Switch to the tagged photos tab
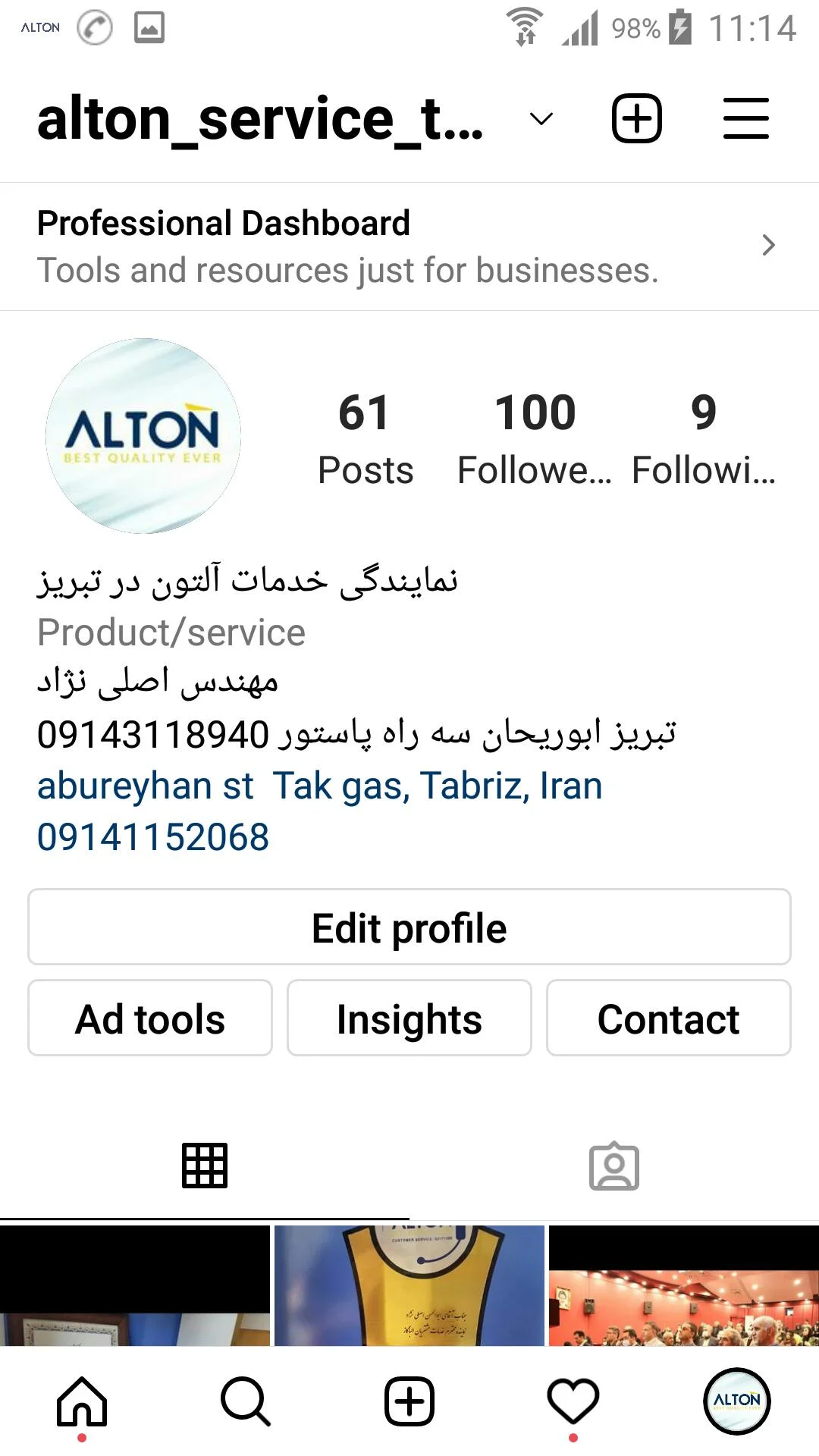This screenshot has width=819, height=1456. tap(614, 1166)
